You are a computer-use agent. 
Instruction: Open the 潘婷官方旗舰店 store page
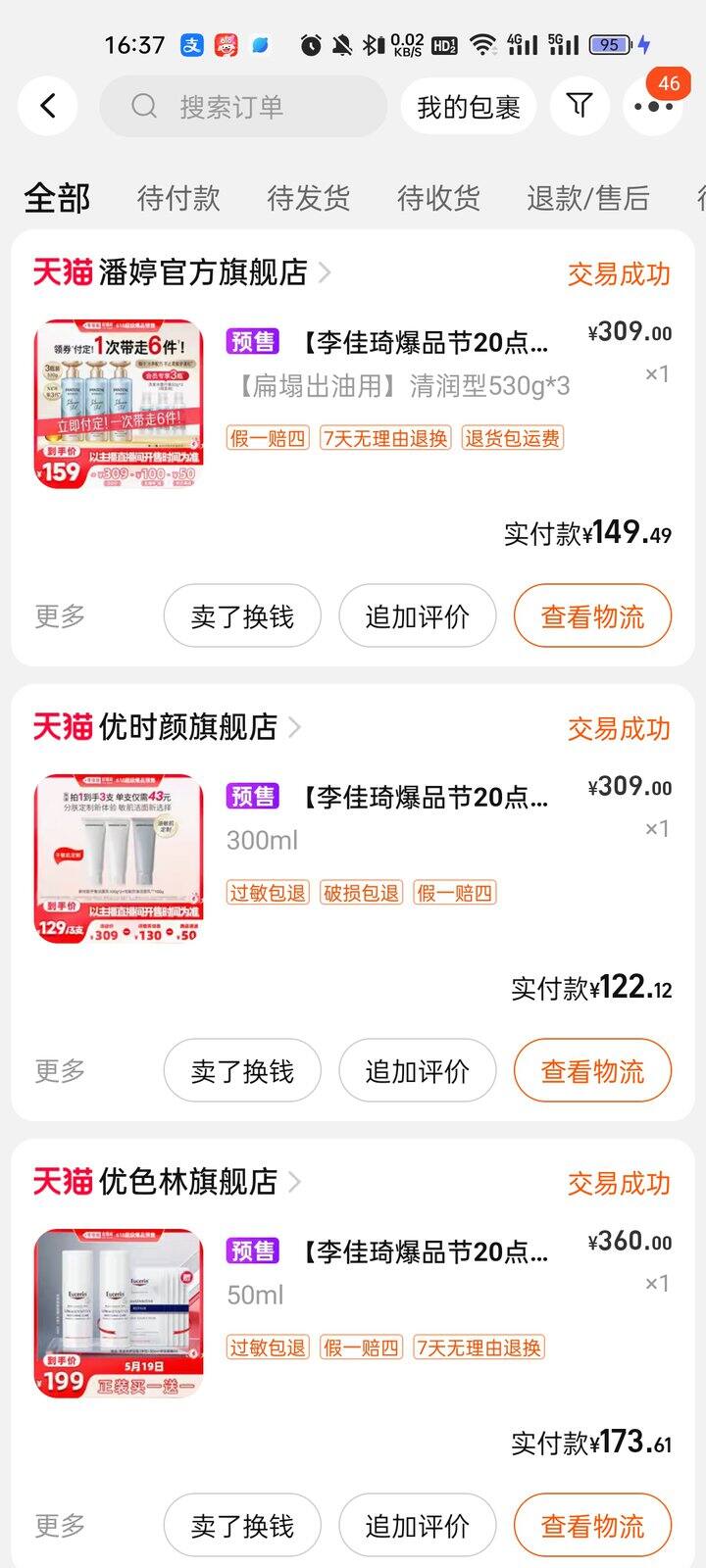pyautogui.click(x=202, y=272)
